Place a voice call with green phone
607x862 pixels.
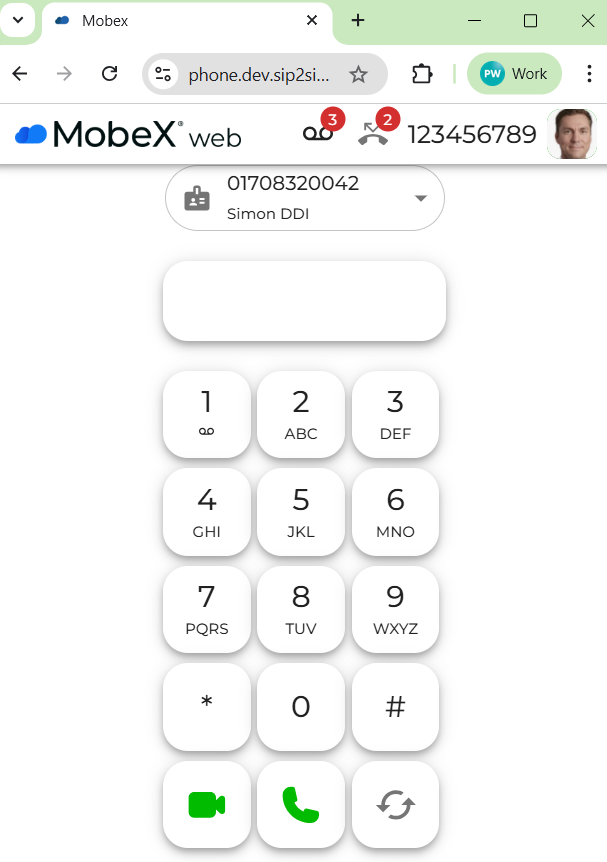[x=301, y=804]
